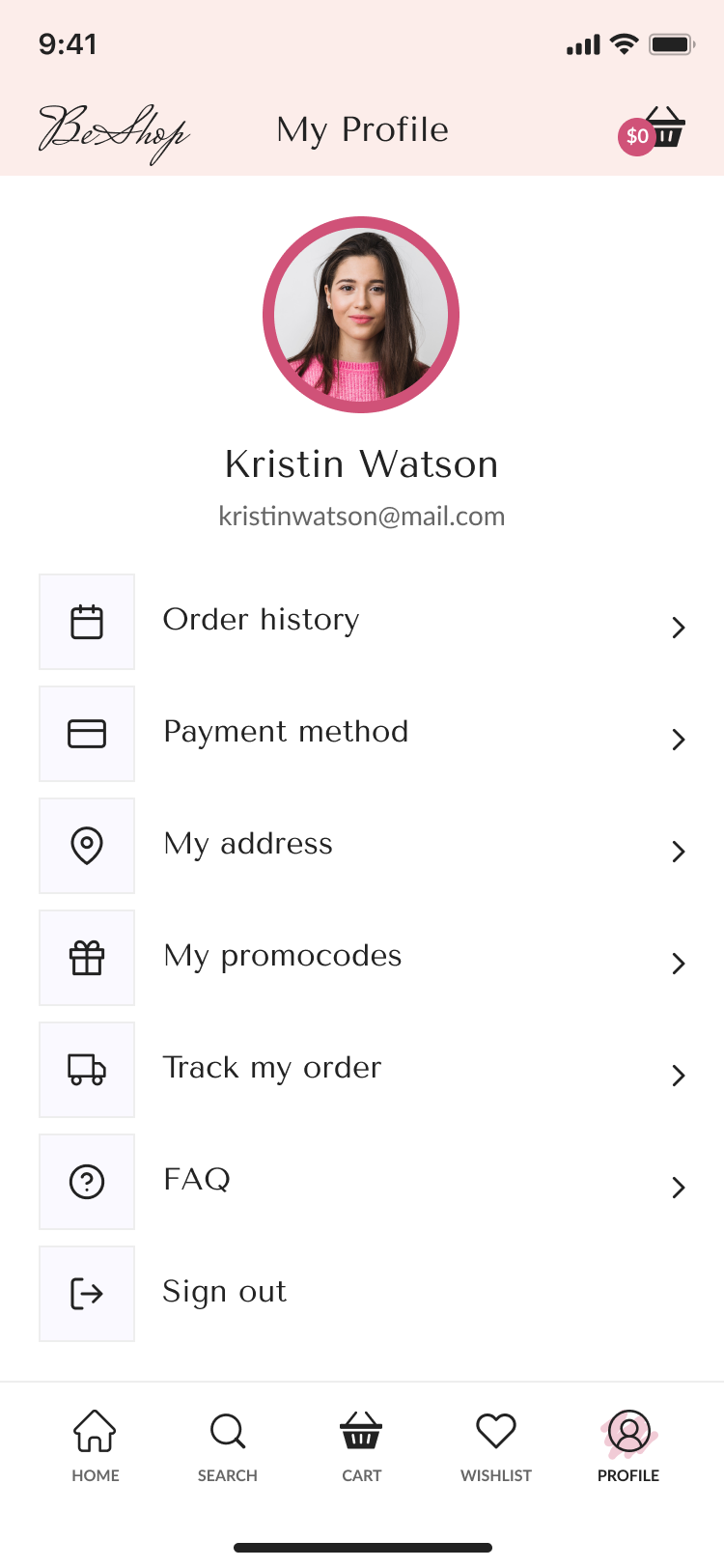
Task: Open the shopping basket showing $0
Action: pos(654,130)
